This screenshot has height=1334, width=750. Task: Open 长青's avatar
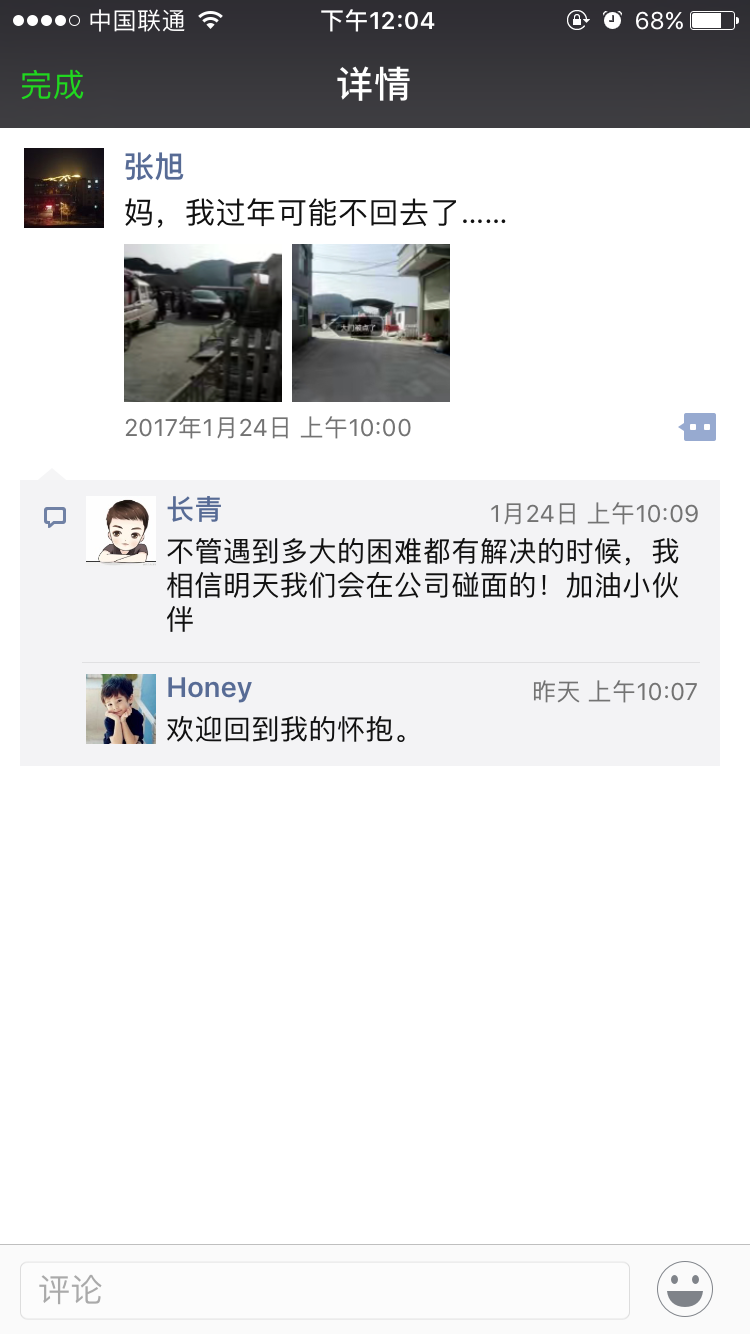point(121,530)
